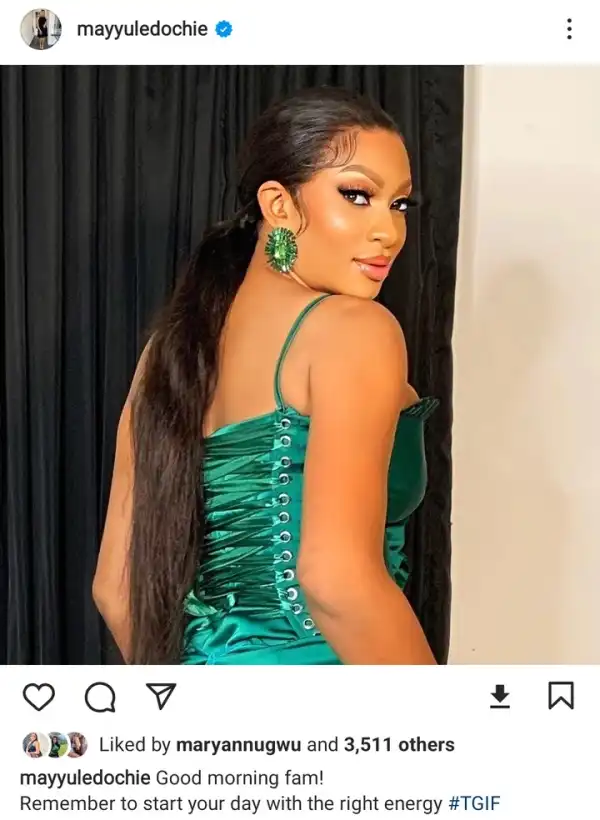Open the mayyuledochie username in the post header
This screenshot has height=820, width=600.
pyautogui.click(x=141, y=30)
